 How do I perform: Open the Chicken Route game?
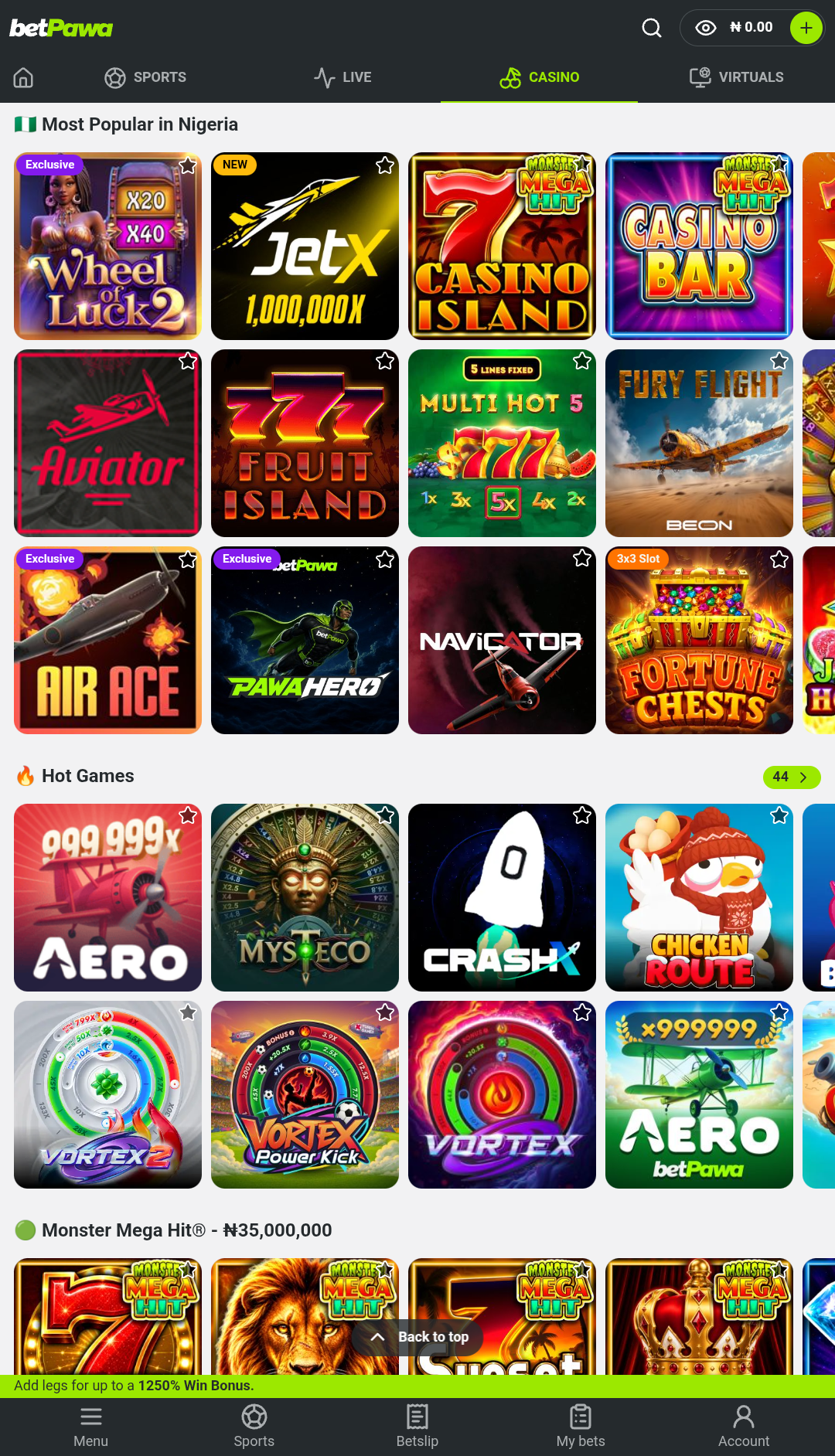[699, 897]
